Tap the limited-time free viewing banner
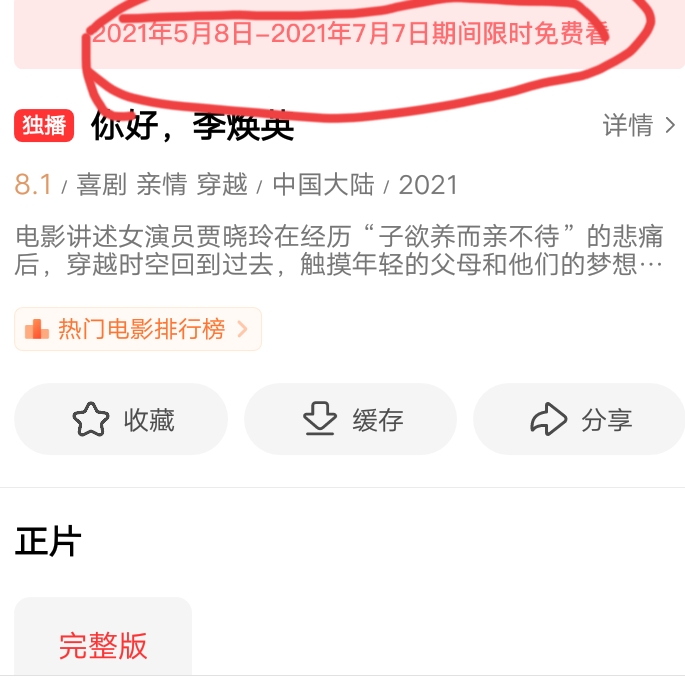 click(350, 34)
